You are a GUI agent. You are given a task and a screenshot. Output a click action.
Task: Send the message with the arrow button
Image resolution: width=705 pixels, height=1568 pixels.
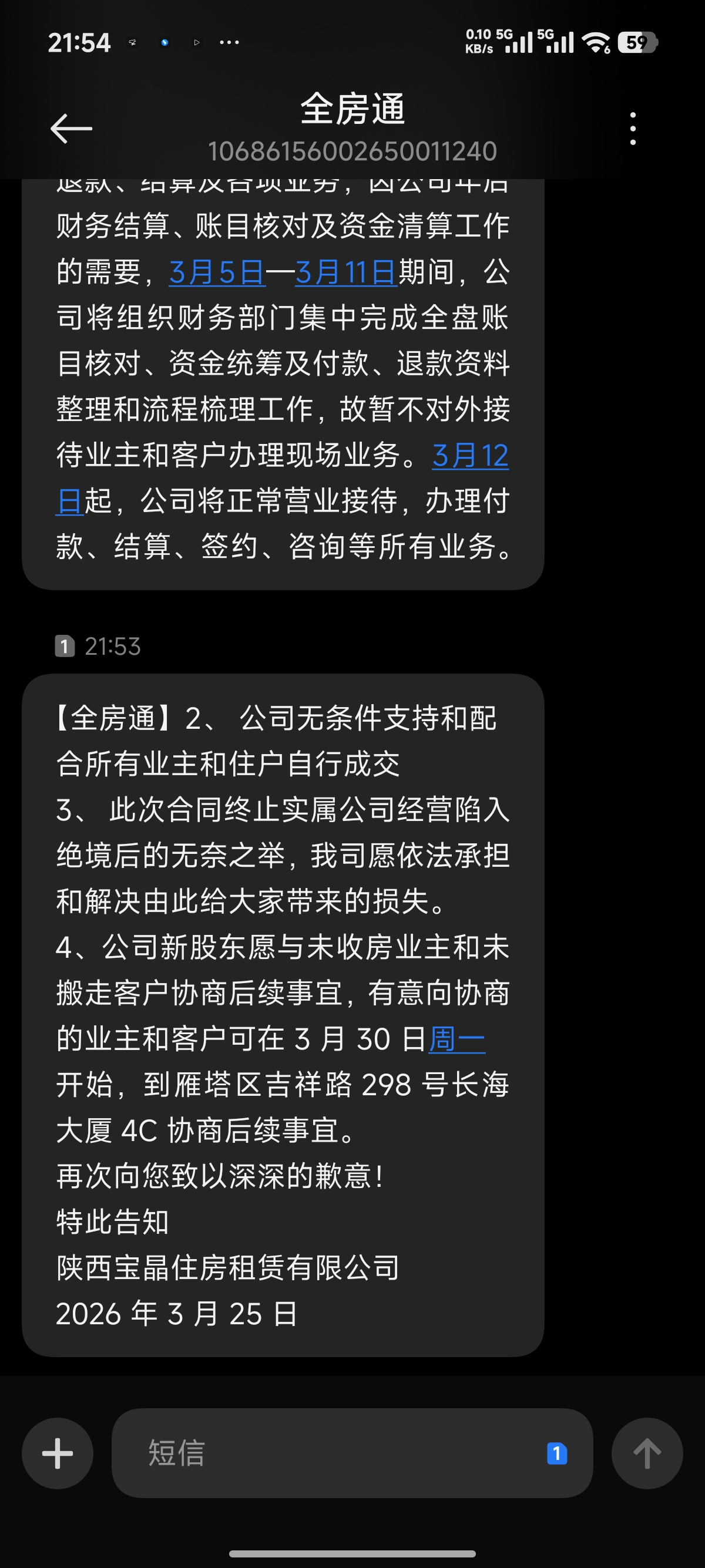647,1453
